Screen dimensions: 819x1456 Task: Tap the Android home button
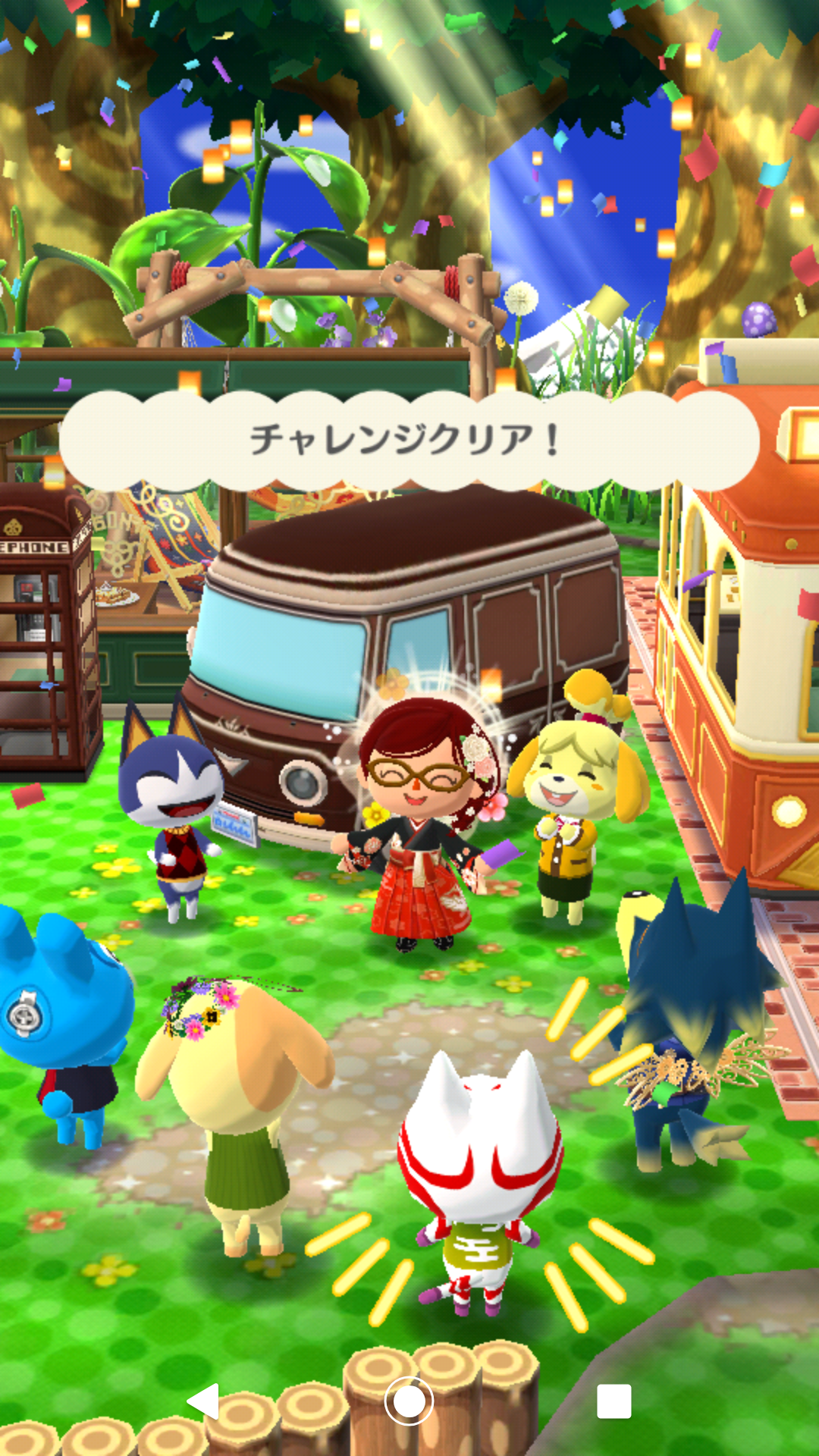[409, 1401]
